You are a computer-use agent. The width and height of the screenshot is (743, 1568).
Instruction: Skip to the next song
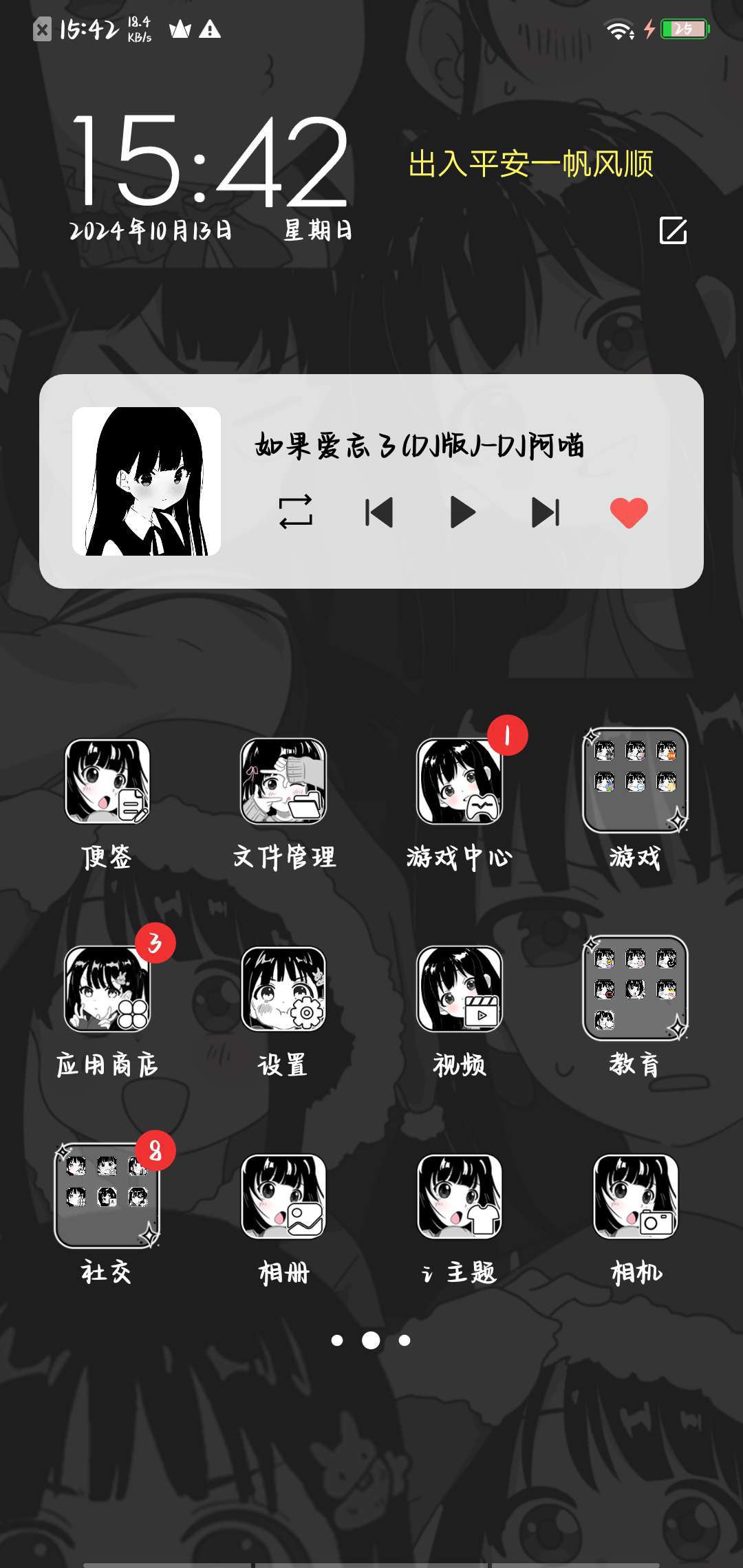(x=546, y=512)
